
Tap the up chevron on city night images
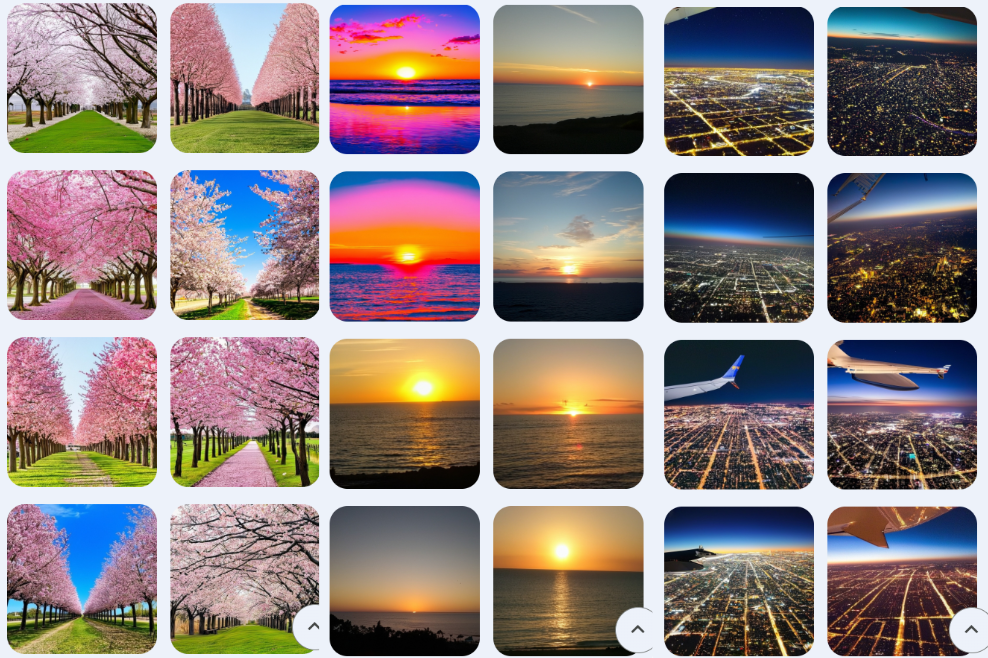[969, 629]
